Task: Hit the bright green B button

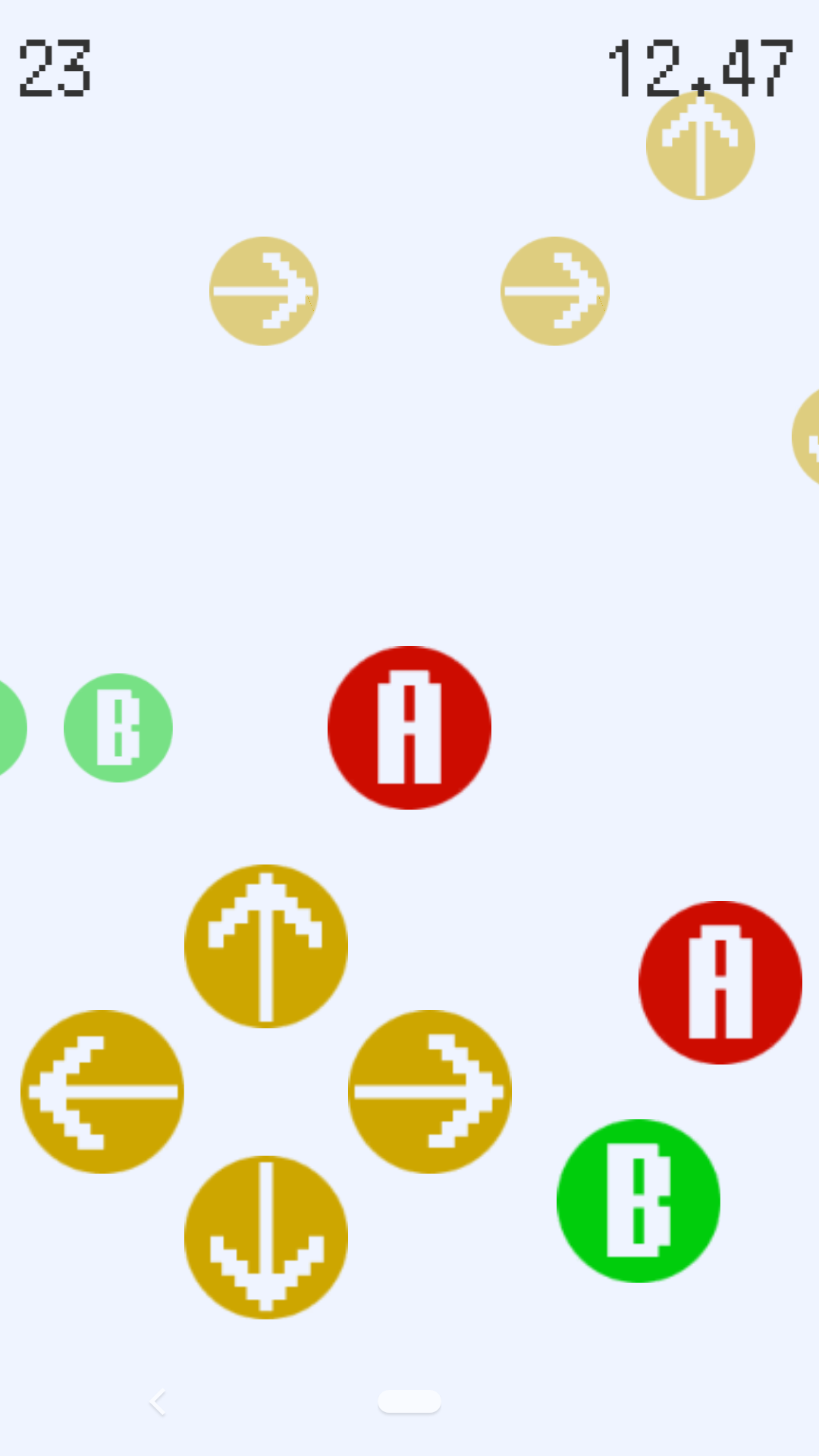Action: coord(639,1200)
